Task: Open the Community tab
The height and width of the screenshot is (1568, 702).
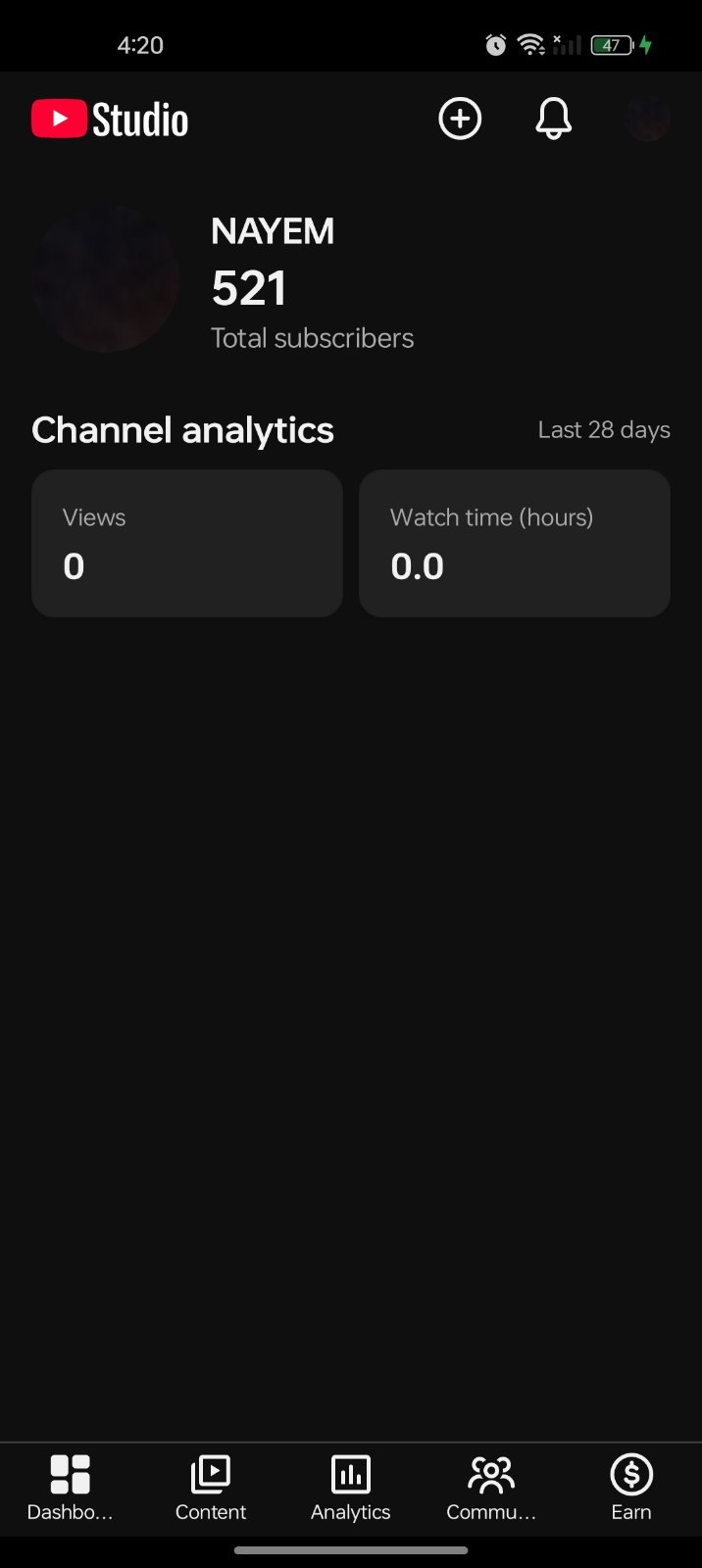Action: 491,1488
